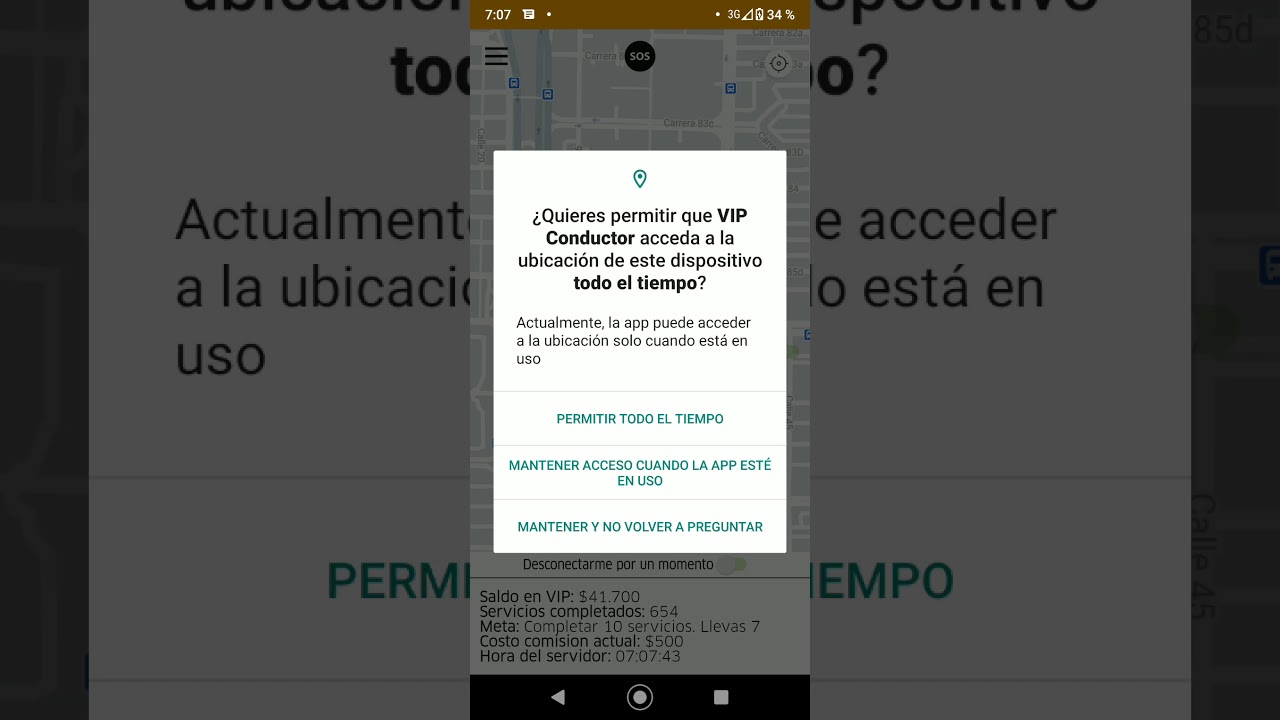
Task: Tap Mantener y no volver a preguntar
Action: pyautogui.click(x=640, y=527)
